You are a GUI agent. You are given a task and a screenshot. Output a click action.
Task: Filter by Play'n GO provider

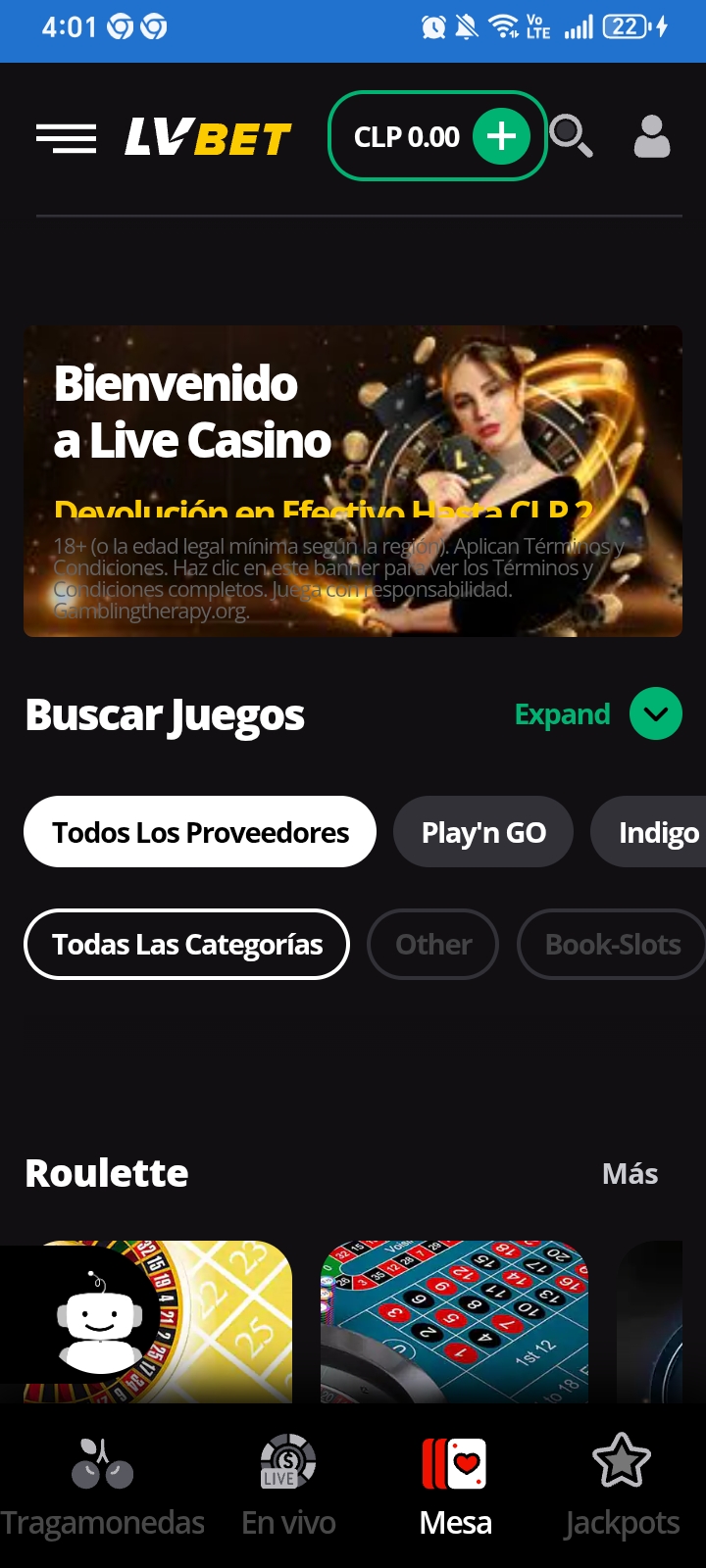[x=483, y=832]
